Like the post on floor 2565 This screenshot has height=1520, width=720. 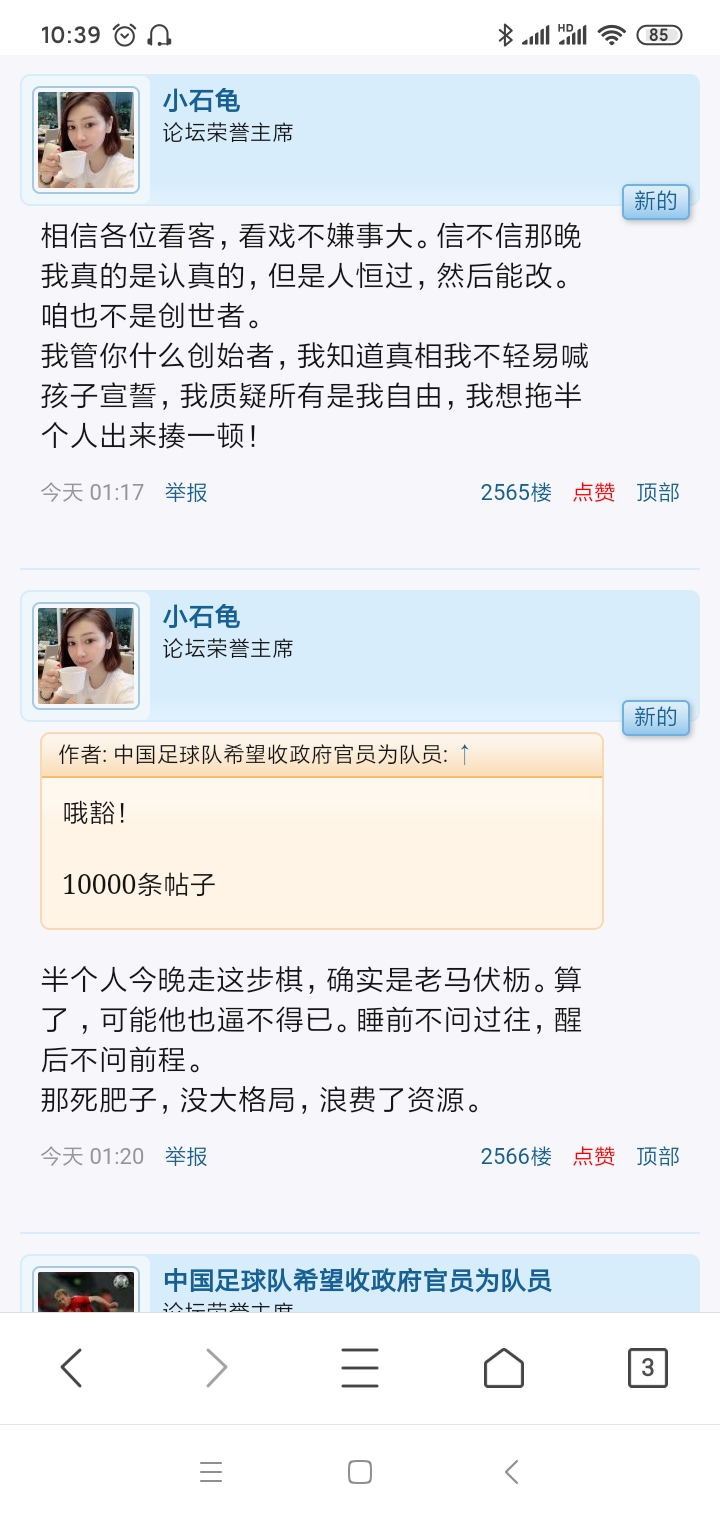coord(593,492)
